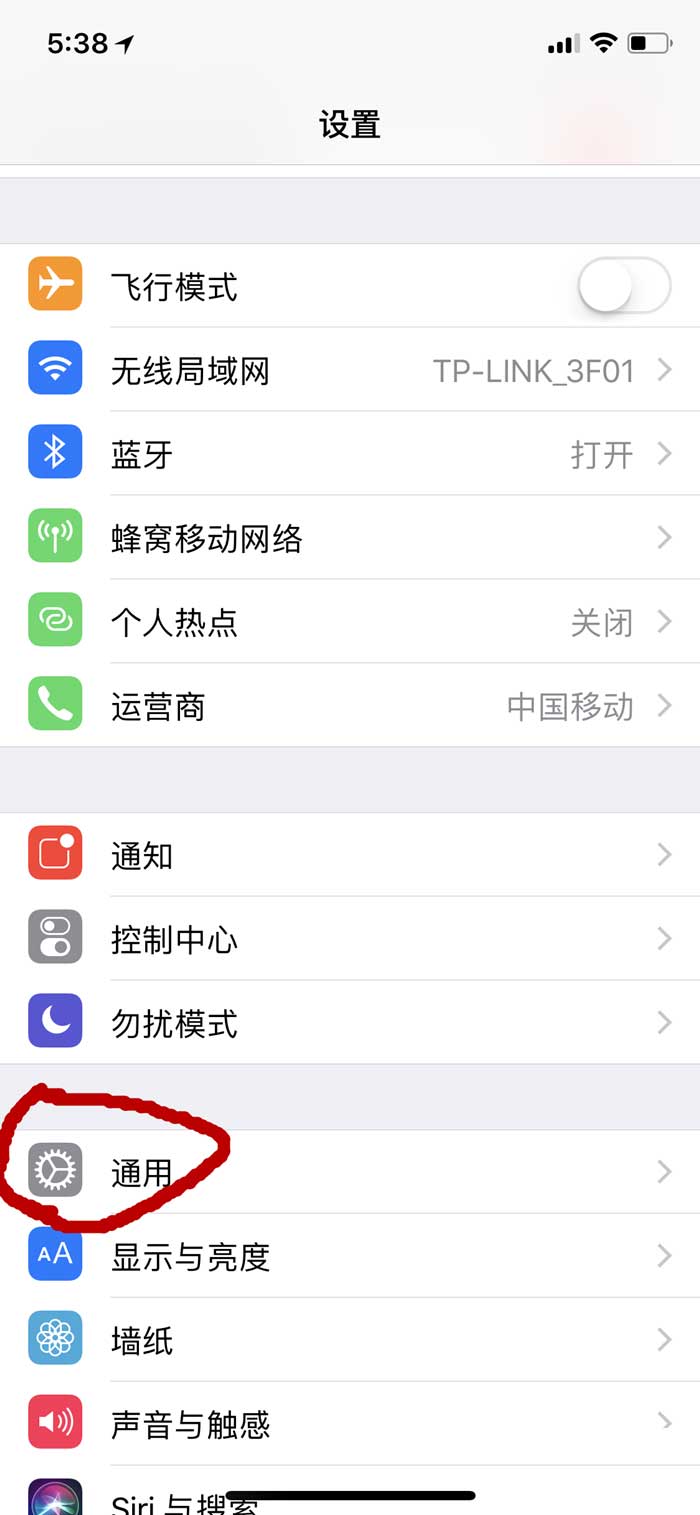Open 蓝牙 settings

(x=350, y=455)
